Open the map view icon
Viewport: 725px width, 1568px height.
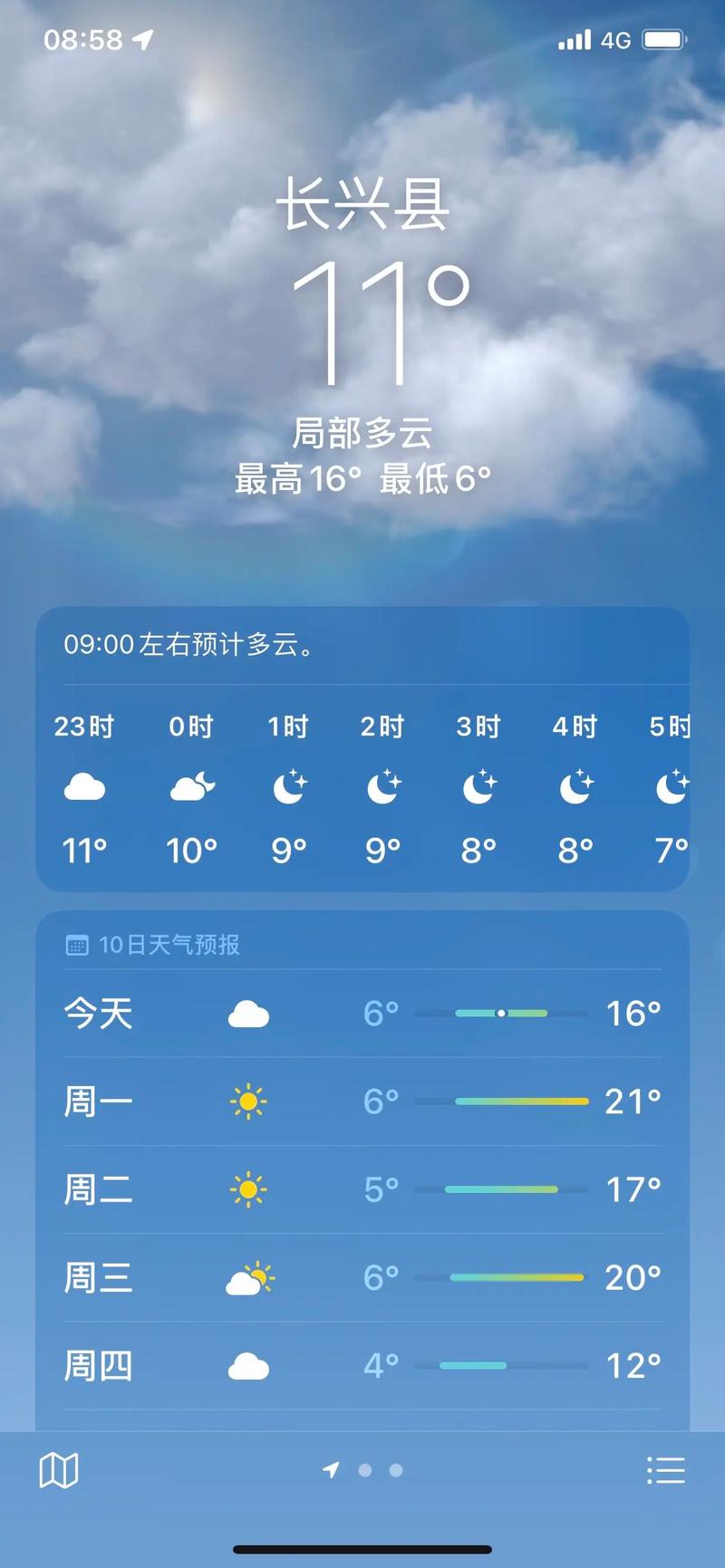57,1468
